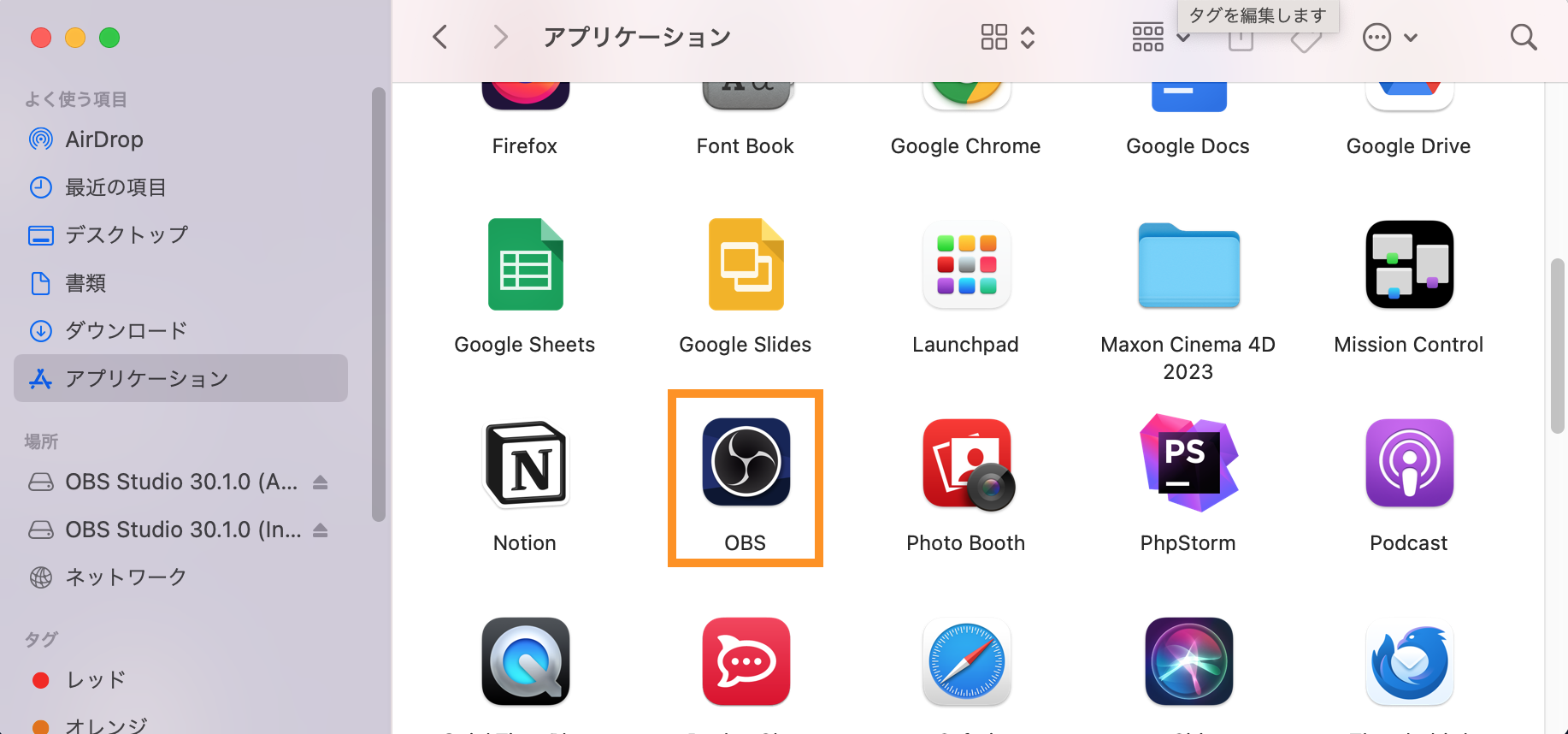Filter by レッド tag
Screen dimensions: 1568x734
[x=96, y=680]
